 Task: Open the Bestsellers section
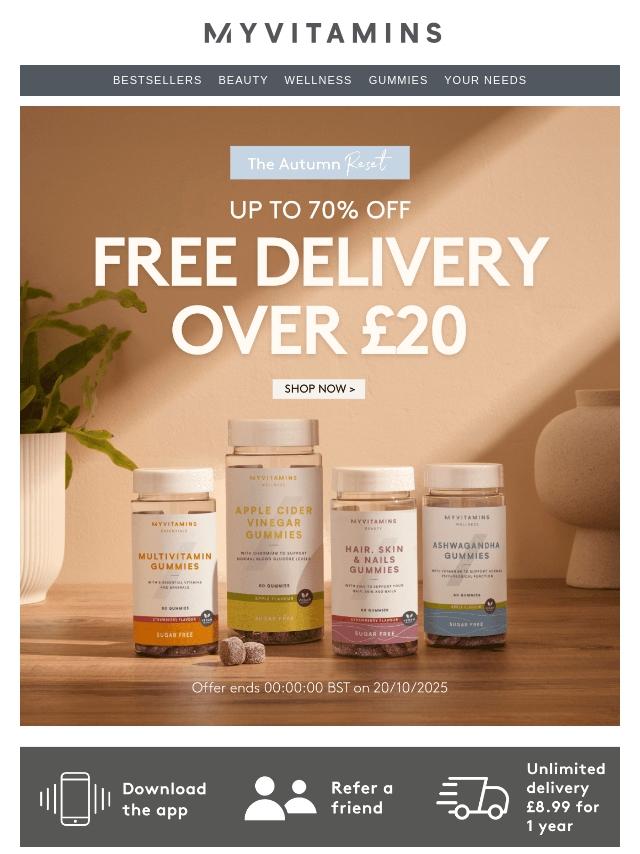(157, 80)
